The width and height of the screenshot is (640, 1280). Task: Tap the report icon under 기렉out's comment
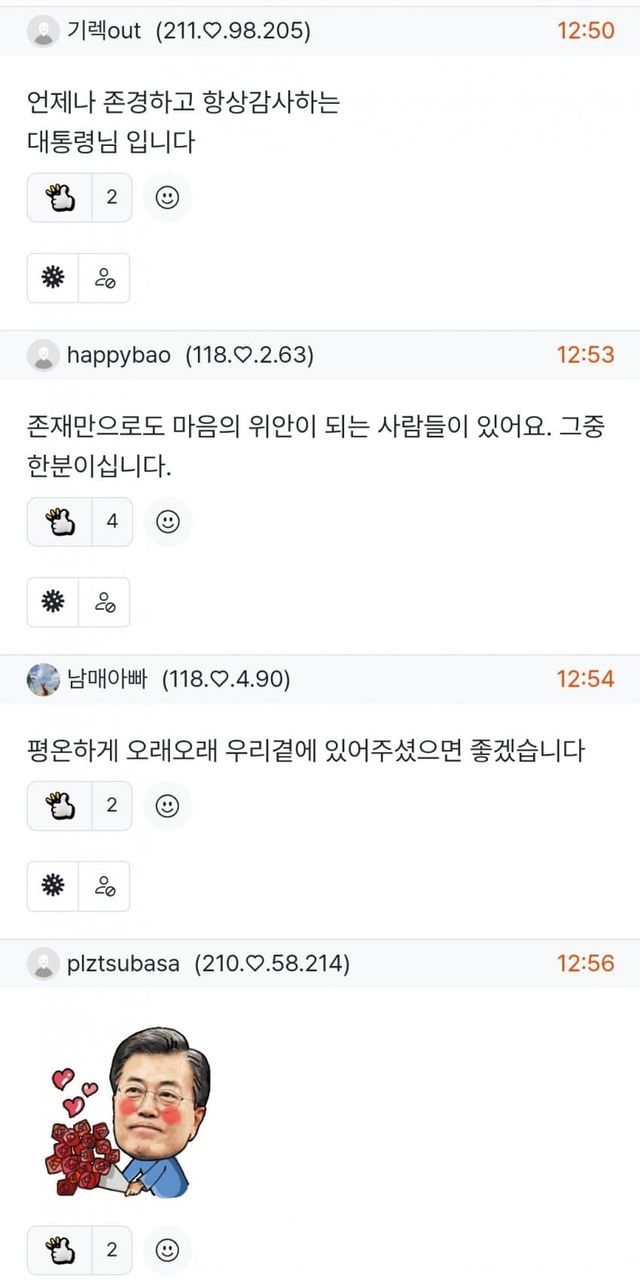point(53,278)
